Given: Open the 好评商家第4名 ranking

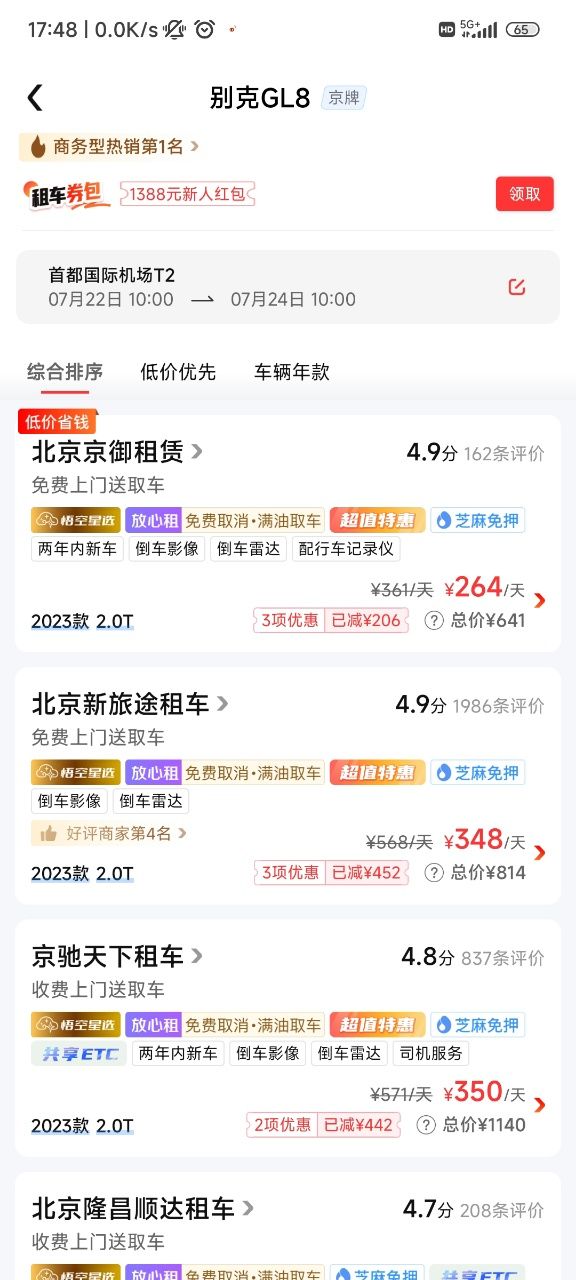Looking at the screenshot, I should coord(109,833).
